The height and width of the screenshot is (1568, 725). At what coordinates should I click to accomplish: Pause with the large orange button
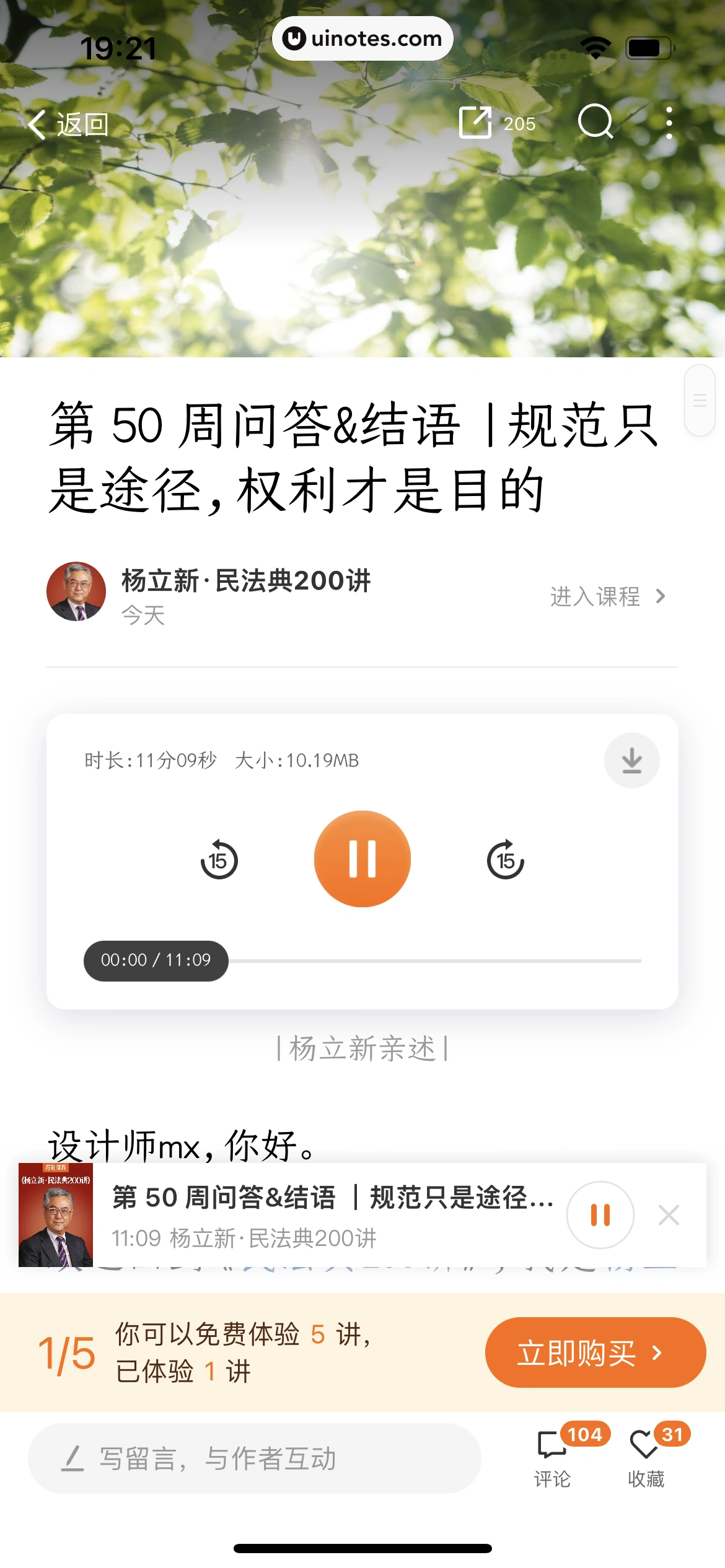point(362,859)
